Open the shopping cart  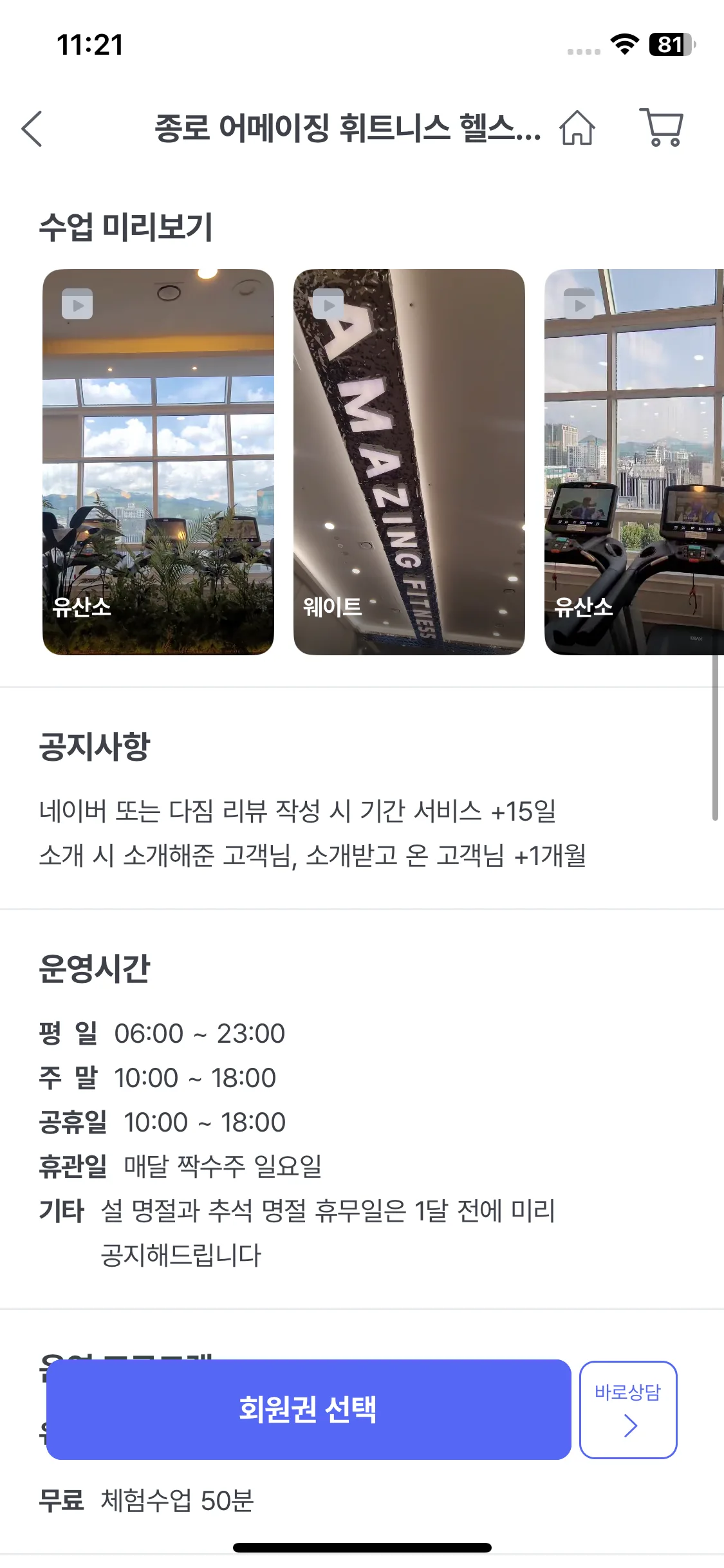coord(662,127)
